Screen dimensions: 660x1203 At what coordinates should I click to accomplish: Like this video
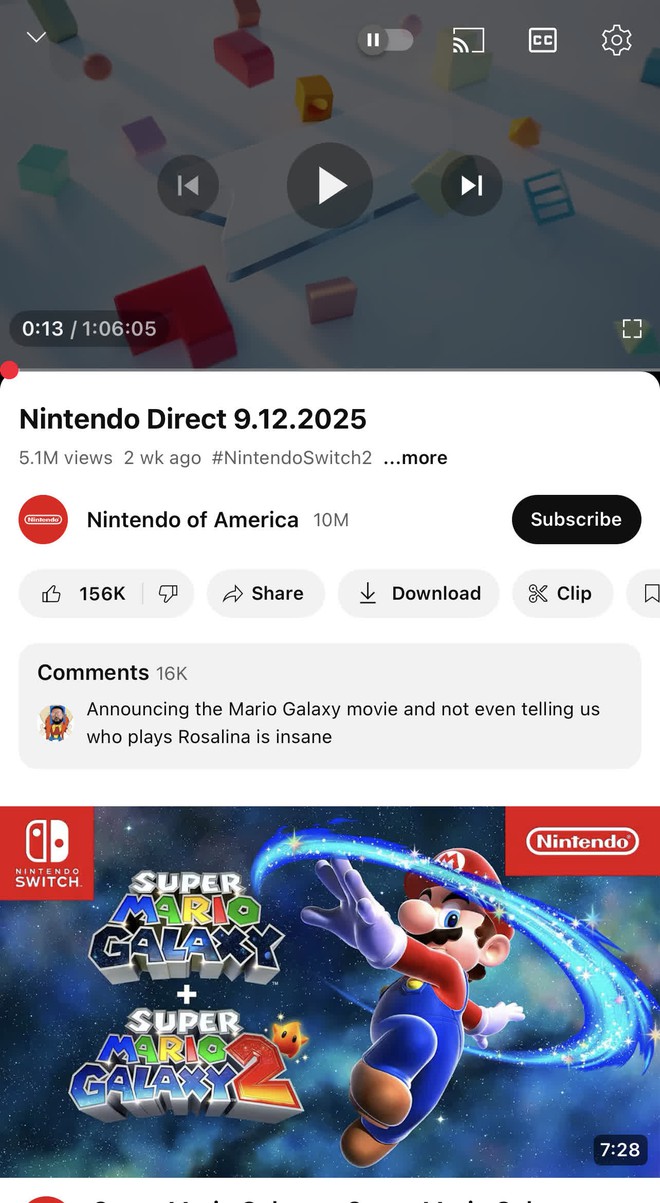coord(83,594)
